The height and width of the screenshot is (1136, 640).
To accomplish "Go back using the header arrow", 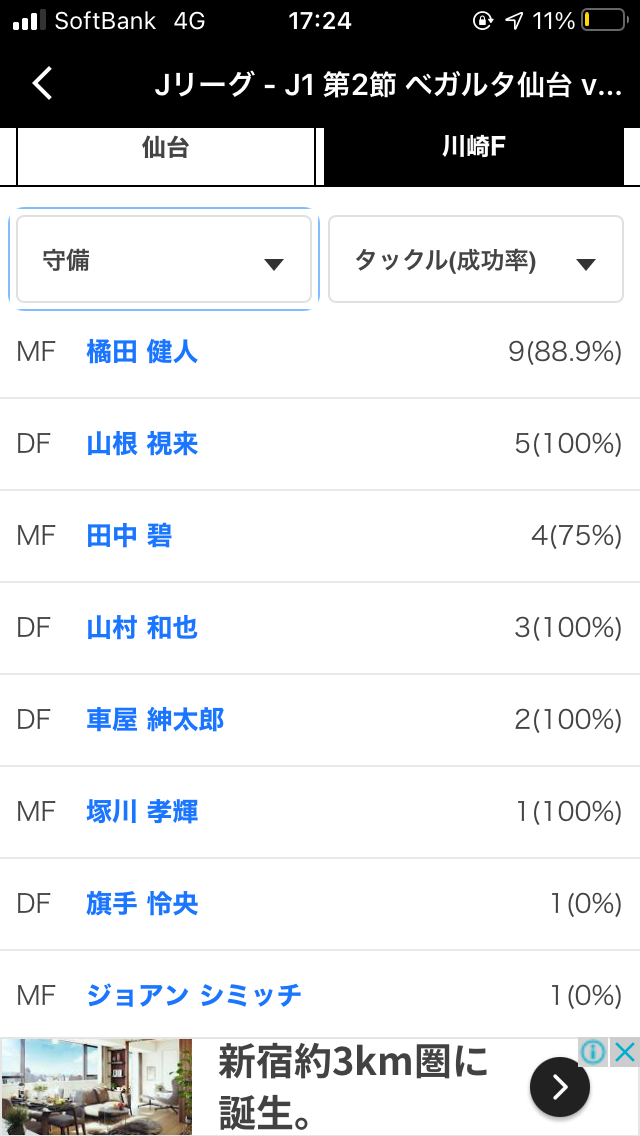I will click(43, 84).
